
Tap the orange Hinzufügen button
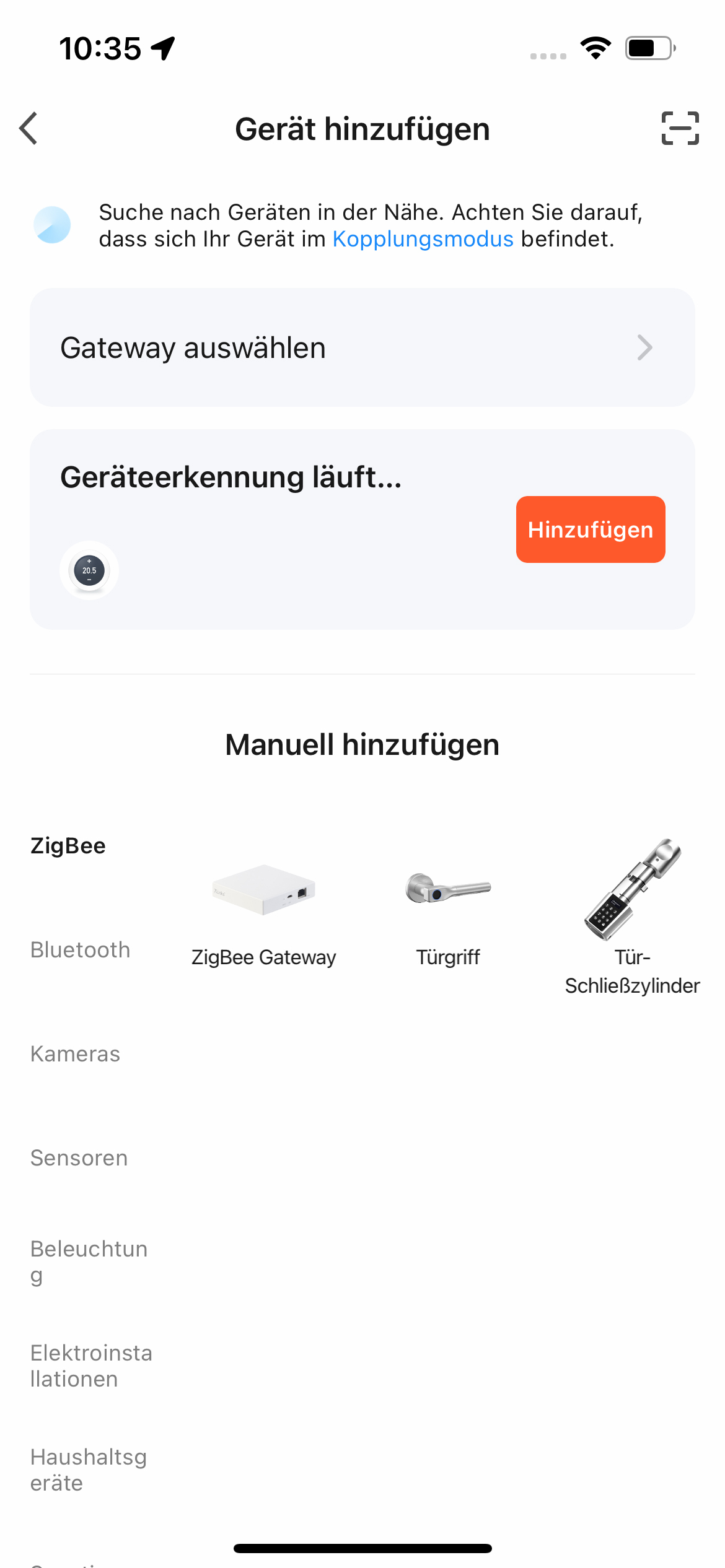(x=590, y=529)
